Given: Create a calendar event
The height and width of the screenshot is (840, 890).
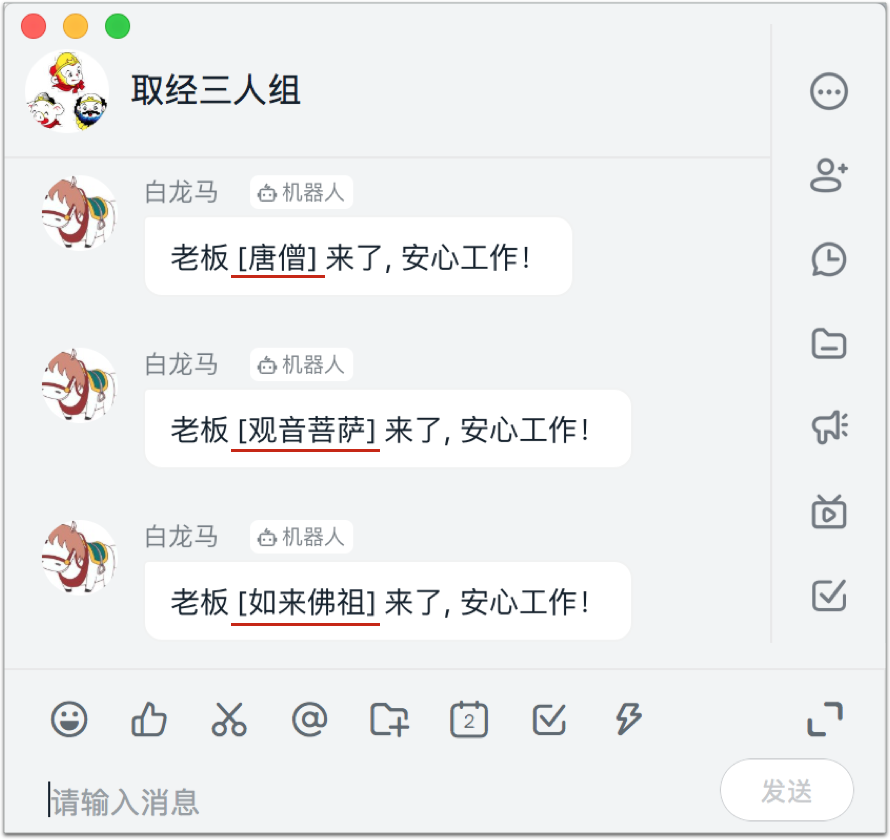Looking at the screenshot, I should coord(469,719).
